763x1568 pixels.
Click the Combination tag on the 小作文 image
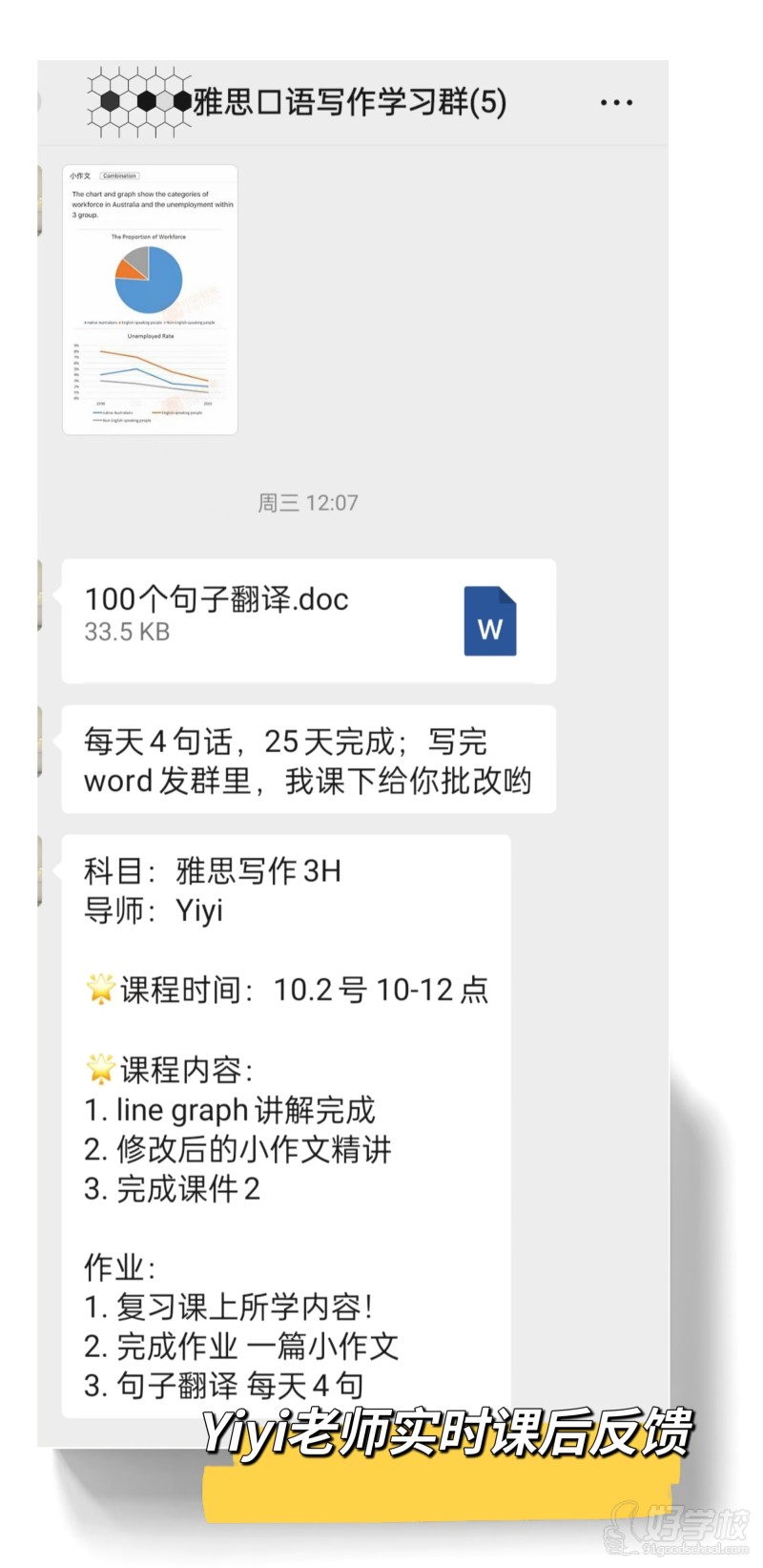119,176
